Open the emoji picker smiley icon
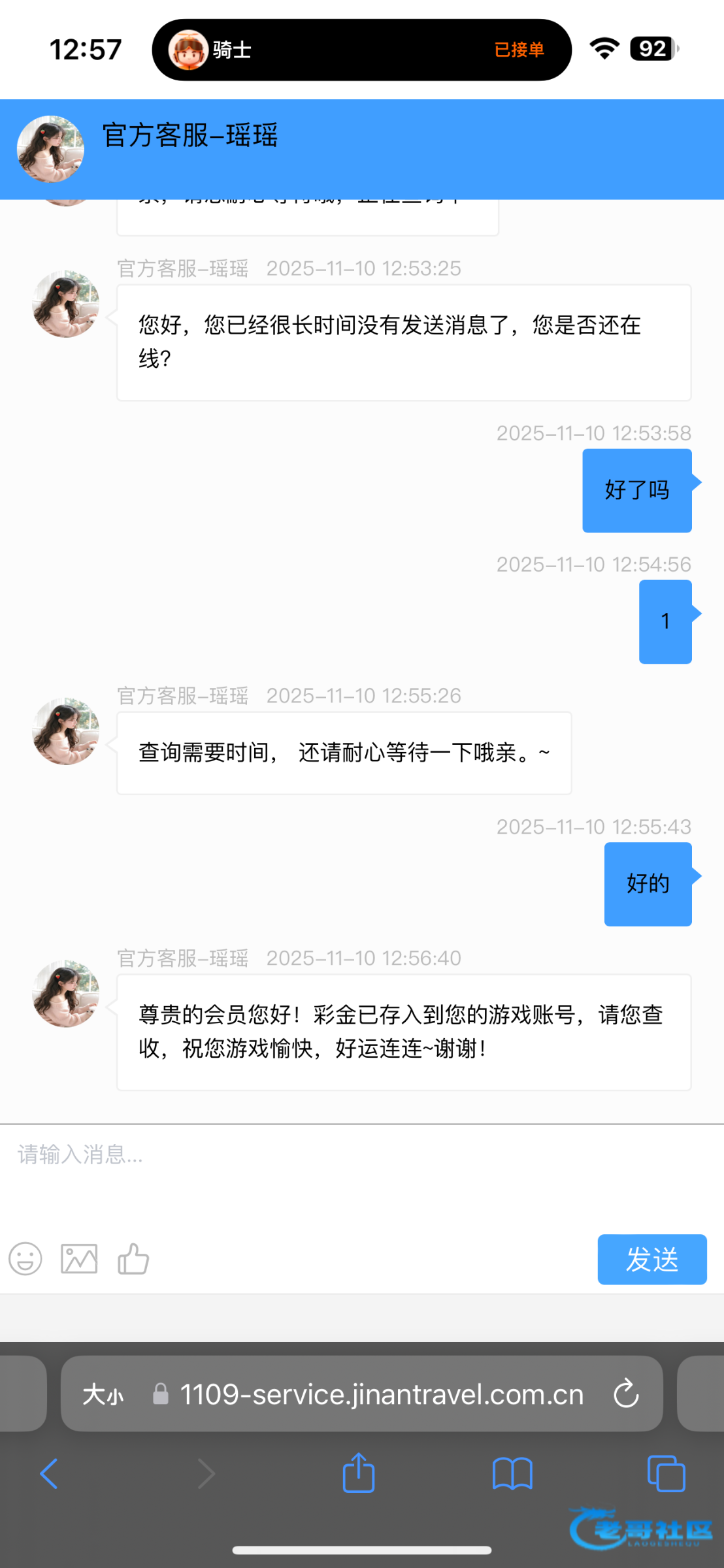Viewport: 724px width, 1568px height. 25,1258
